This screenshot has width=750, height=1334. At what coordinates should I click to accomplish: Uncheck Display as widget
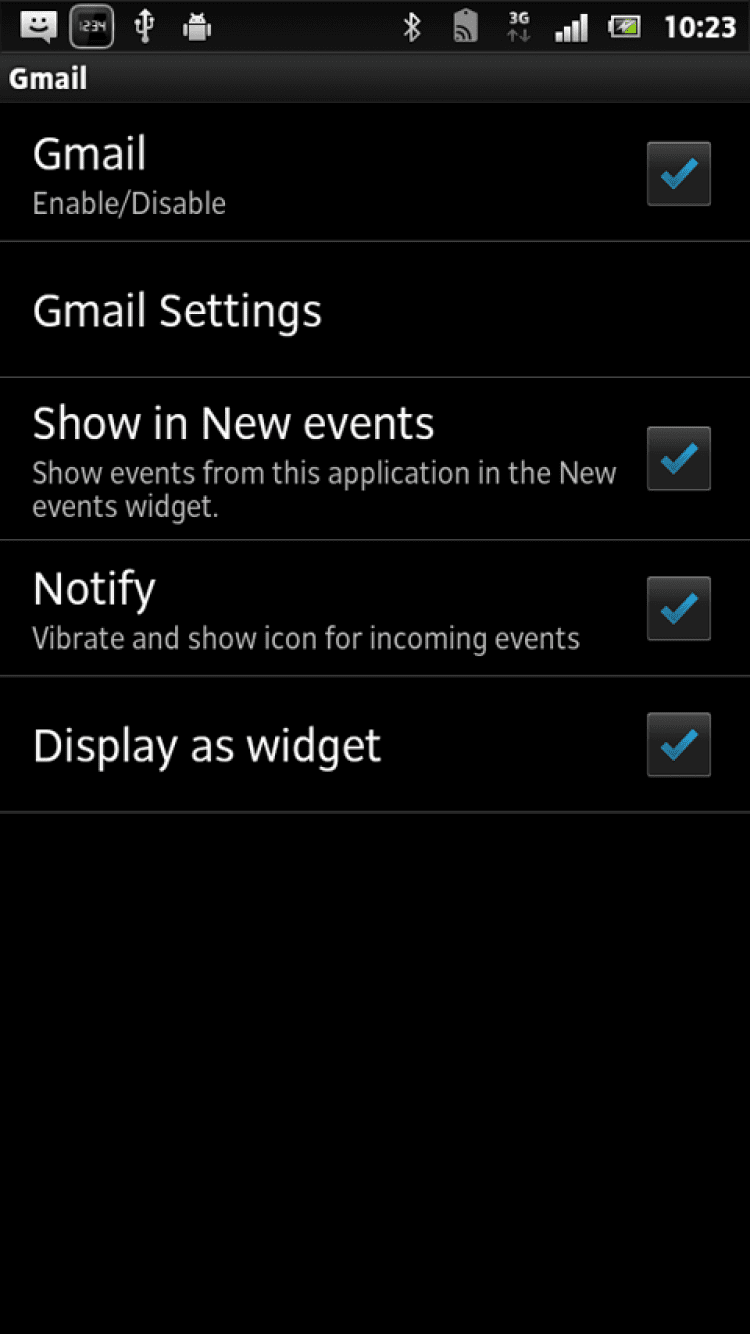click(x=678, y=745)
